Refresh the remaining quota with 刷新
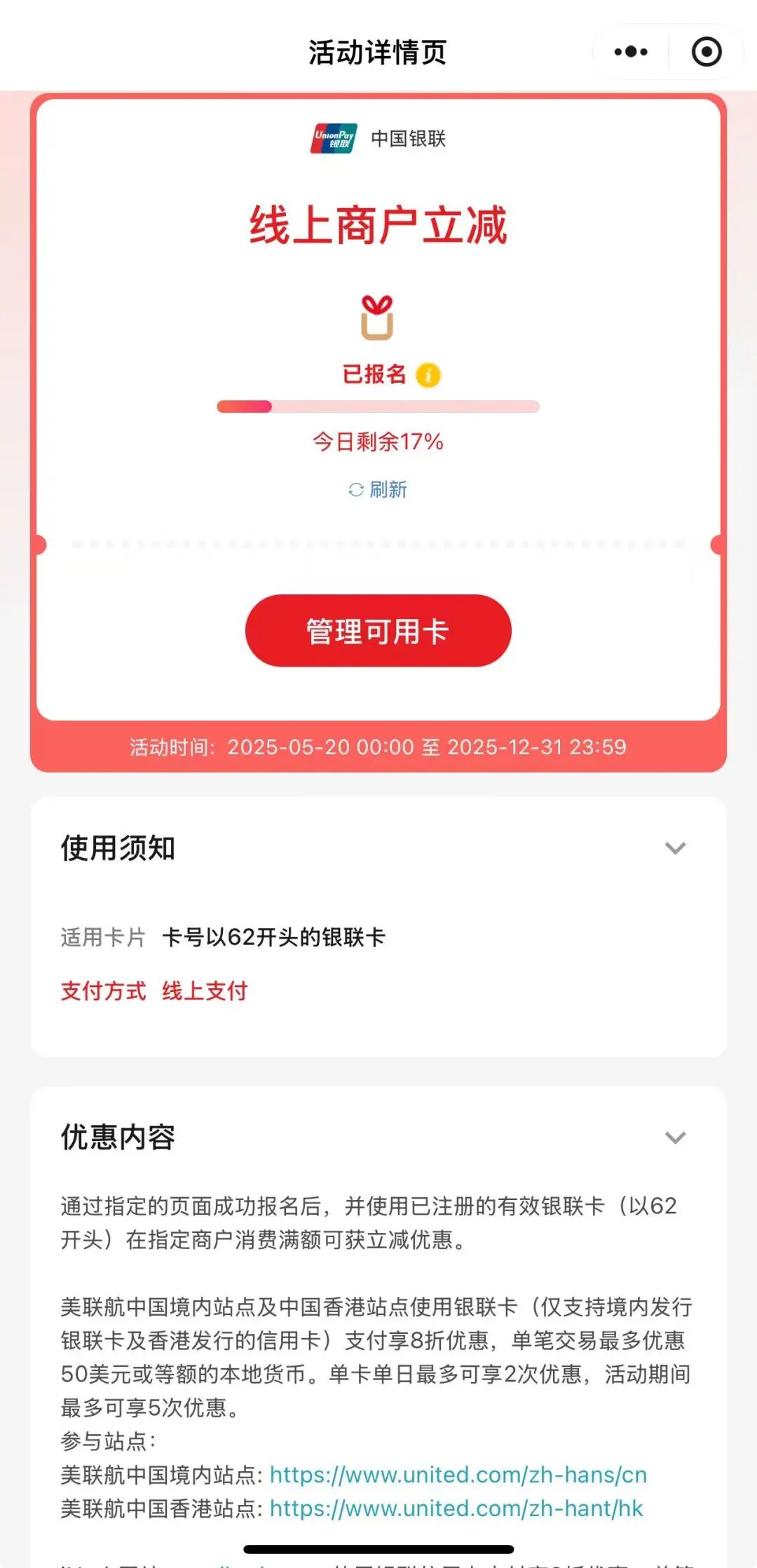Image resolution: width=757 pixels, height=1568 pixels. click(x=378, y=489)
